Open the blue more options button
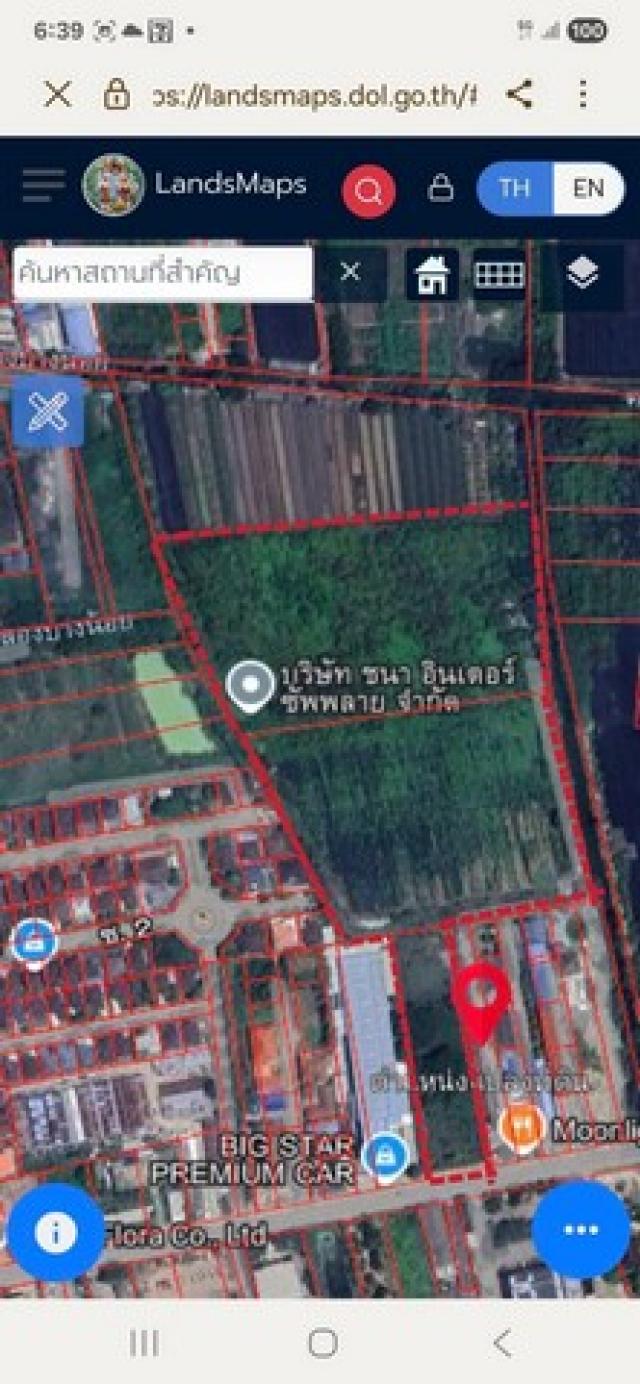640x1384 pixels. coord(580,1230)
